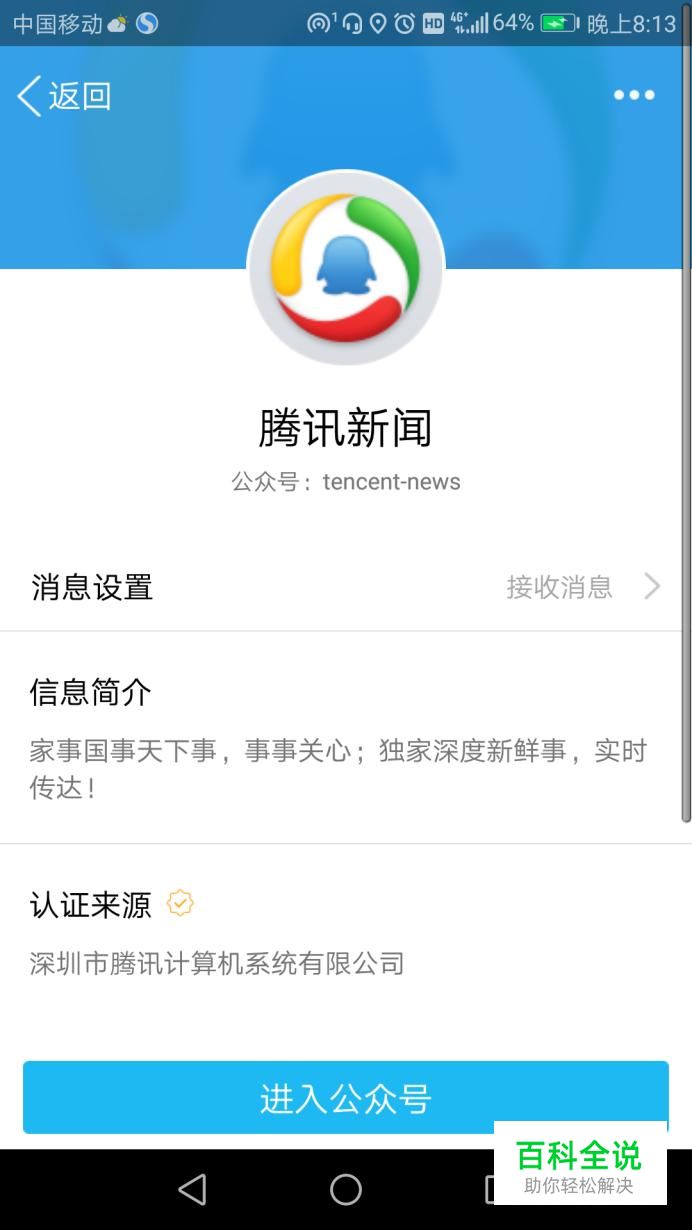Image resolution: width=692 pixels, height=1230 pixels.
Task: Open the 消息设置 row
Action: point(346,586)
